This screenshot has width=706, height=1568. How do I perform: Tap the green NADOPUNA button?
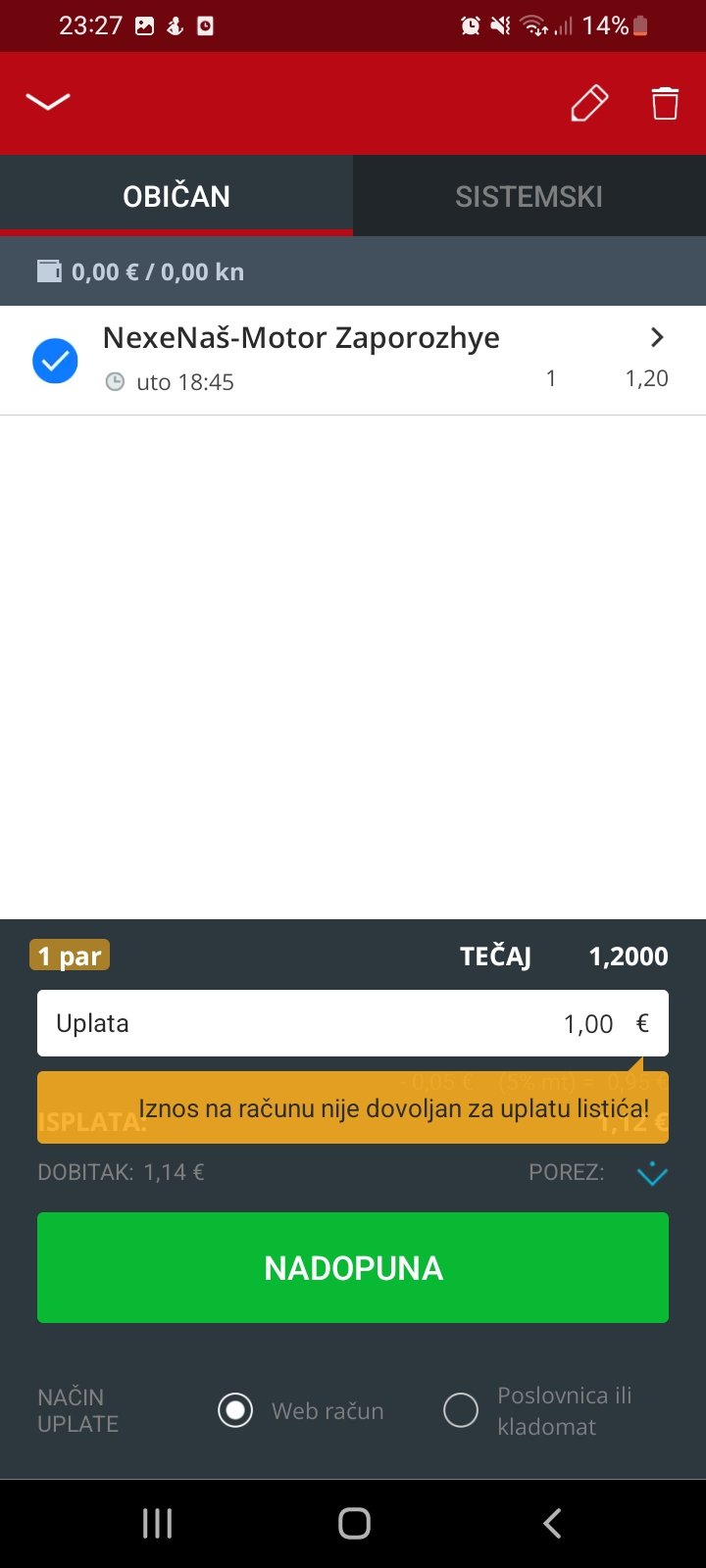click(353, 1268)
